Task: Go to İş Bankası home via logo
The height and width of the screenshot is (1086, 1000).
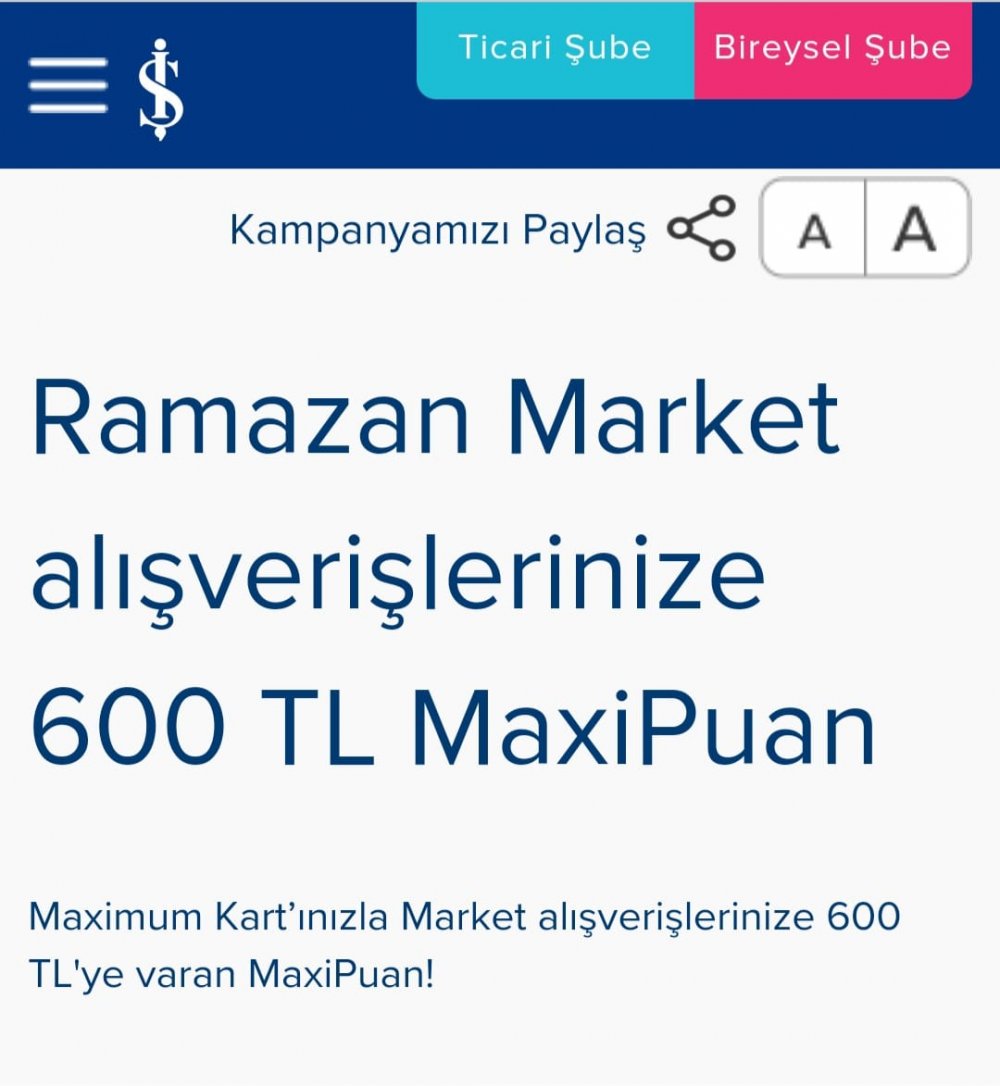Action: [162, 88]
